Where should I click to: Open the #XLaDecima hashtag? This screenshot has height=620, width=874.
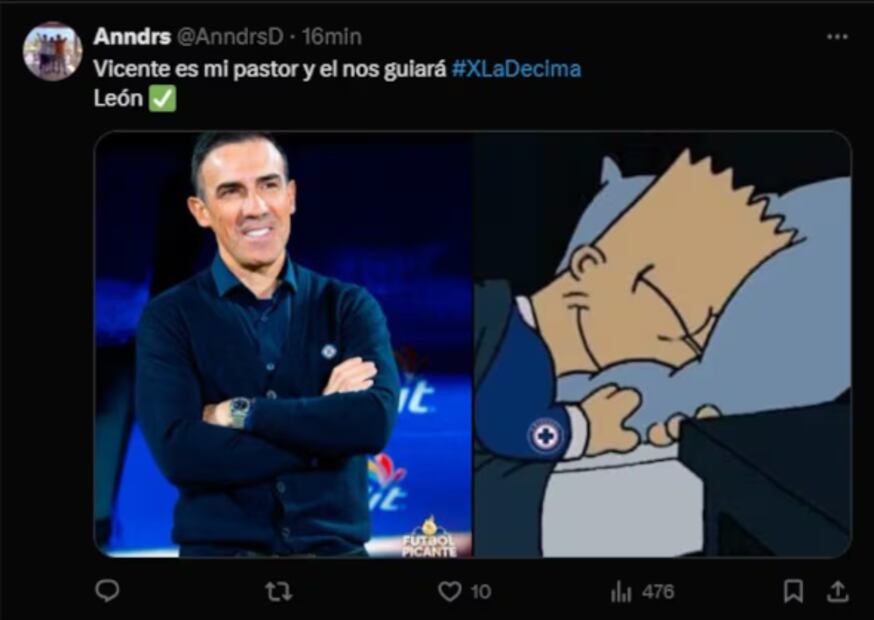tap(516, 69)
